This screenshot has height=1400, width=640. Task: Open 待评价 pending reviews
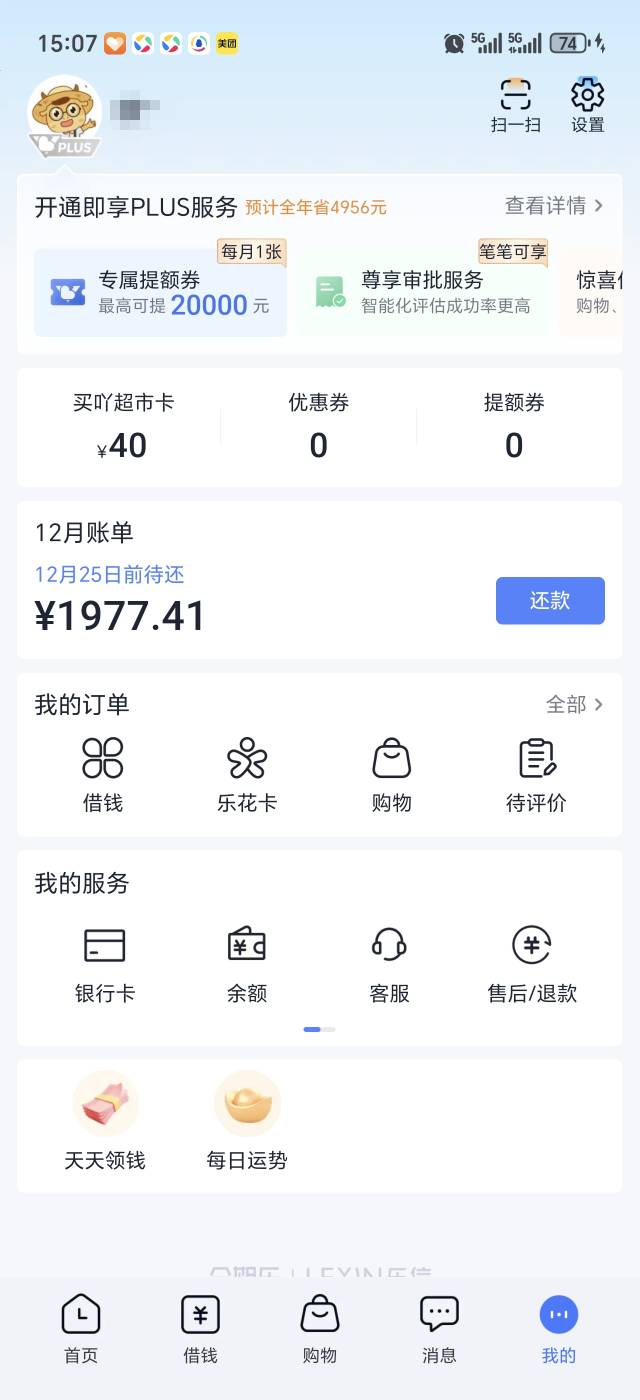click(536, 774)
